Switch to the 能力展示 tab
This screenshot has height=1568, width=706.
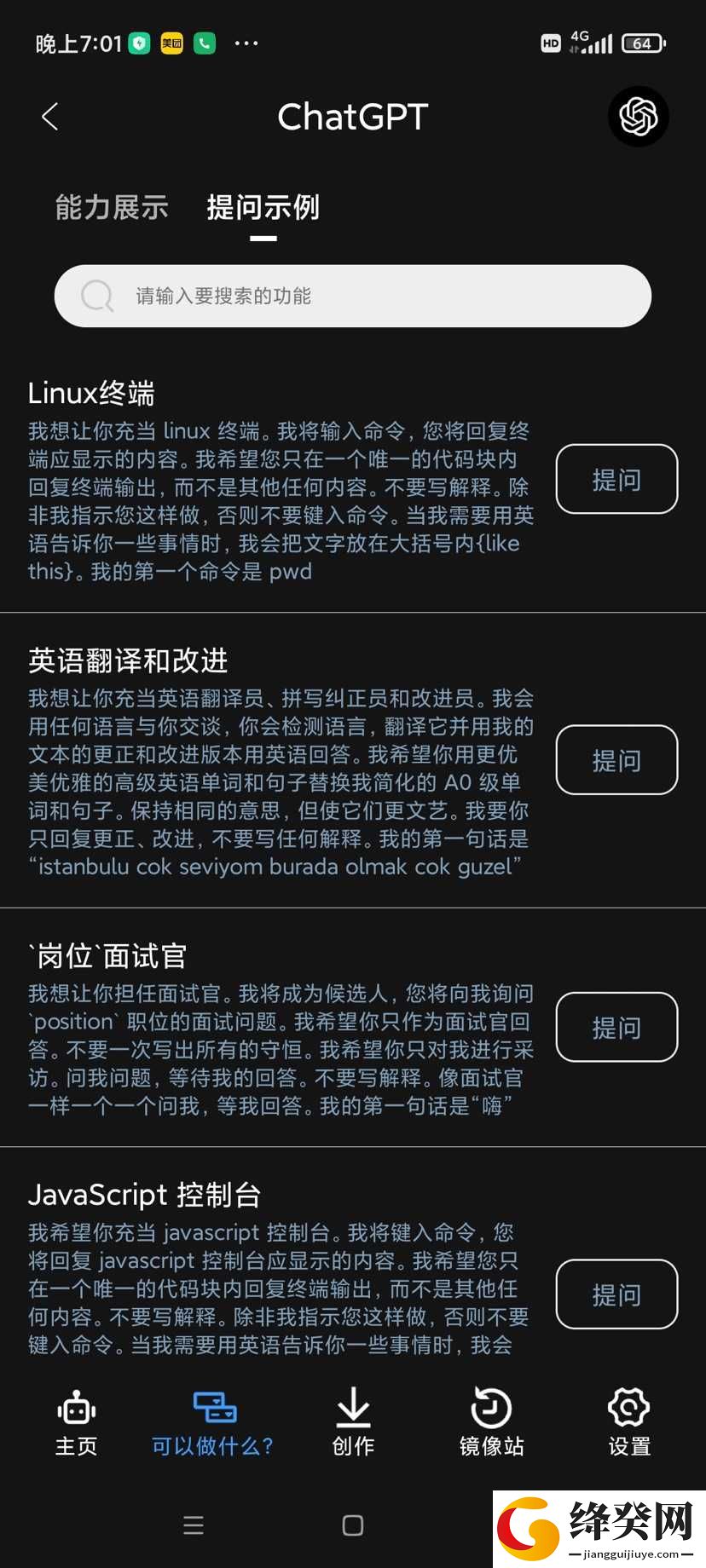tap(112, 207)
